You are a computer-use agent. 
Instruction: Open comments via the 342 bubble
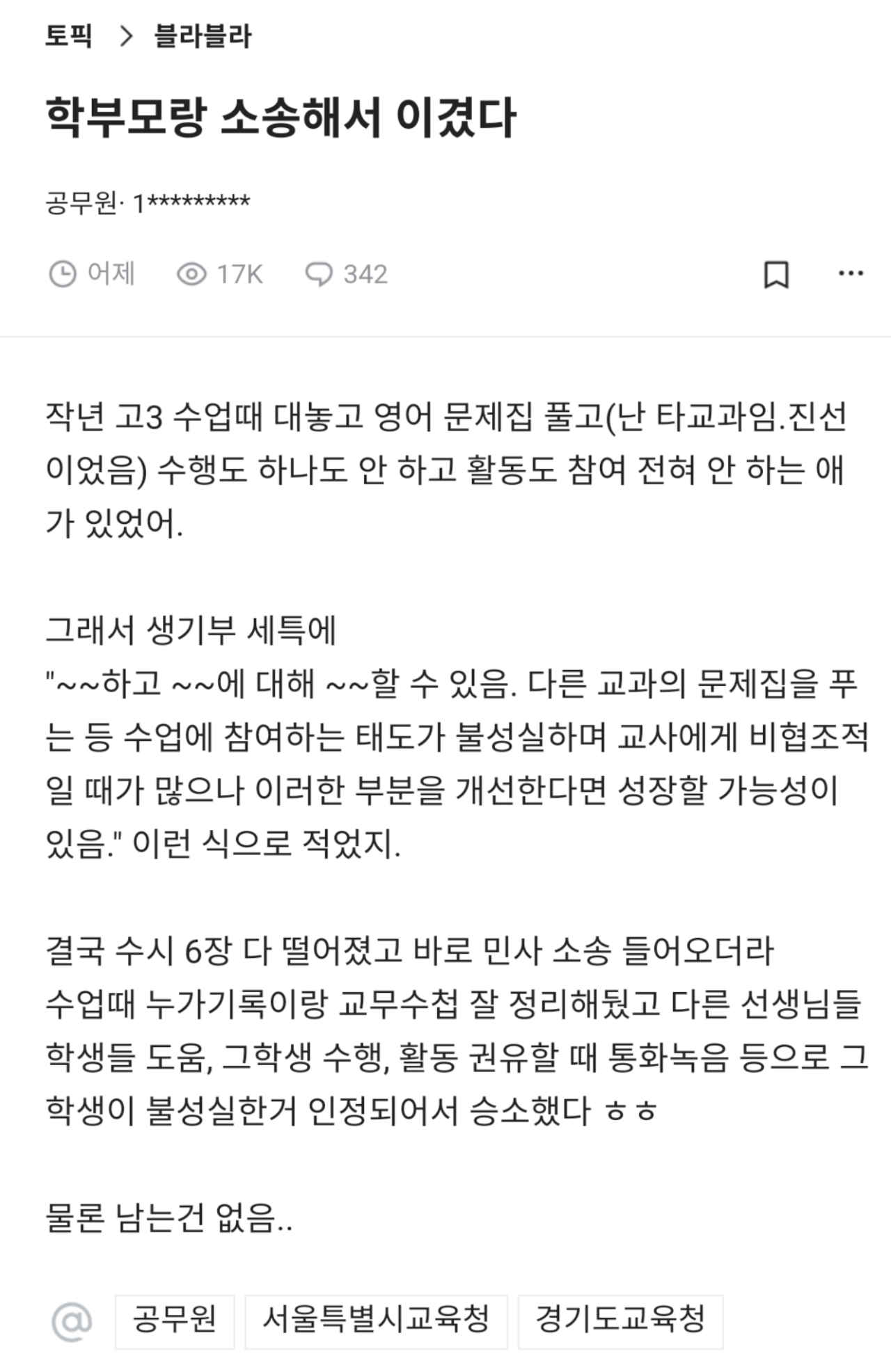pos(347,274)
